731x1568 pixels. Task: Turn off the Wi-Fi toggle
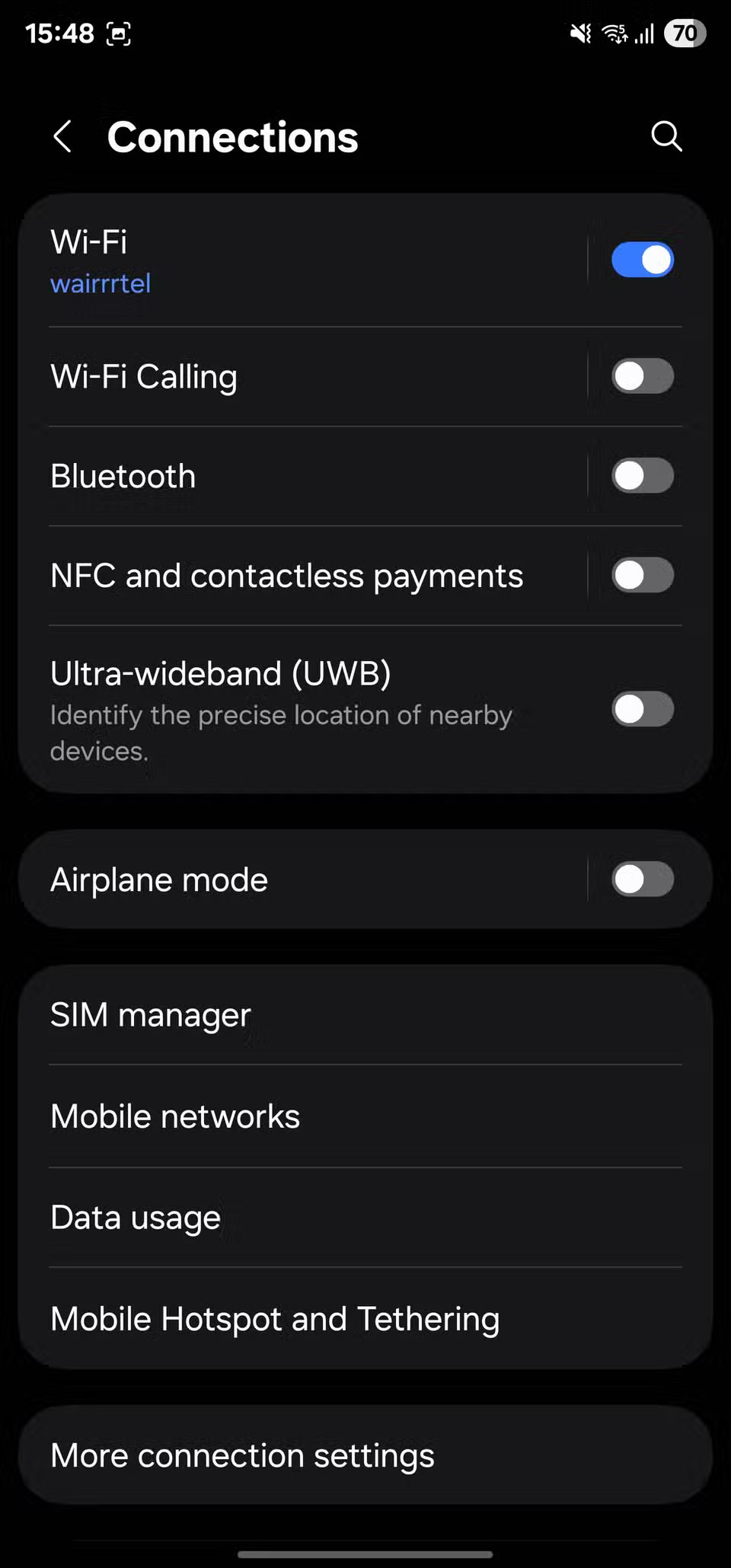coord(642,259)
